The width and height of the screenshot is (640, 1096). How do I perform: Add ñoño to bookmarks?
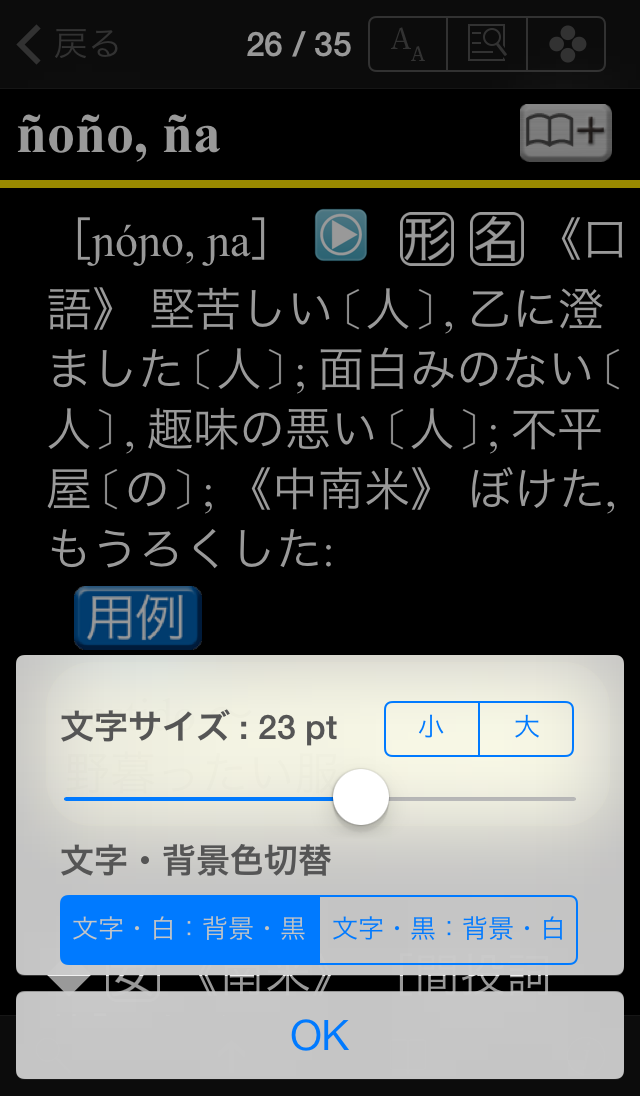coord(565,132)
